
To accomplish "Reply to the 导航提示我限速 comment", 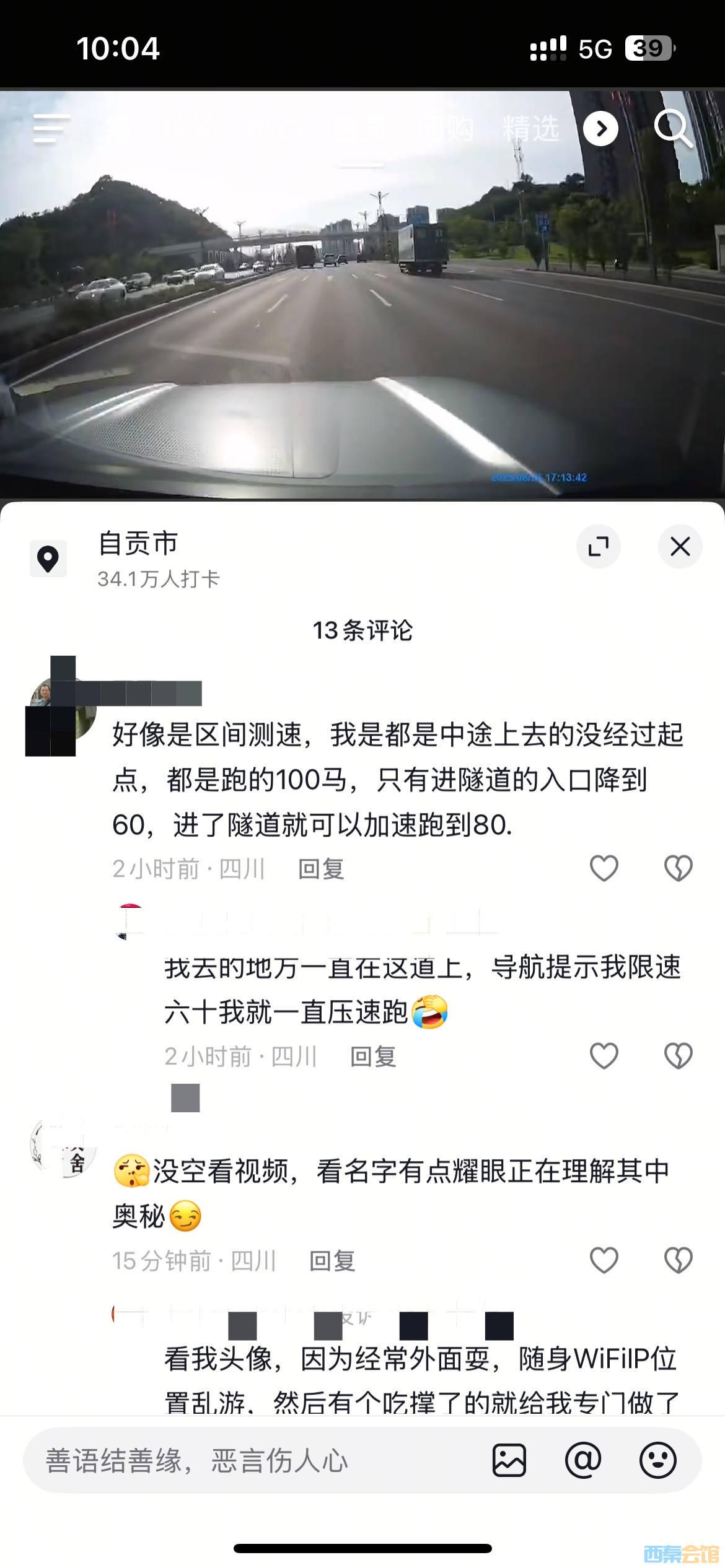I will (373, 1056).
